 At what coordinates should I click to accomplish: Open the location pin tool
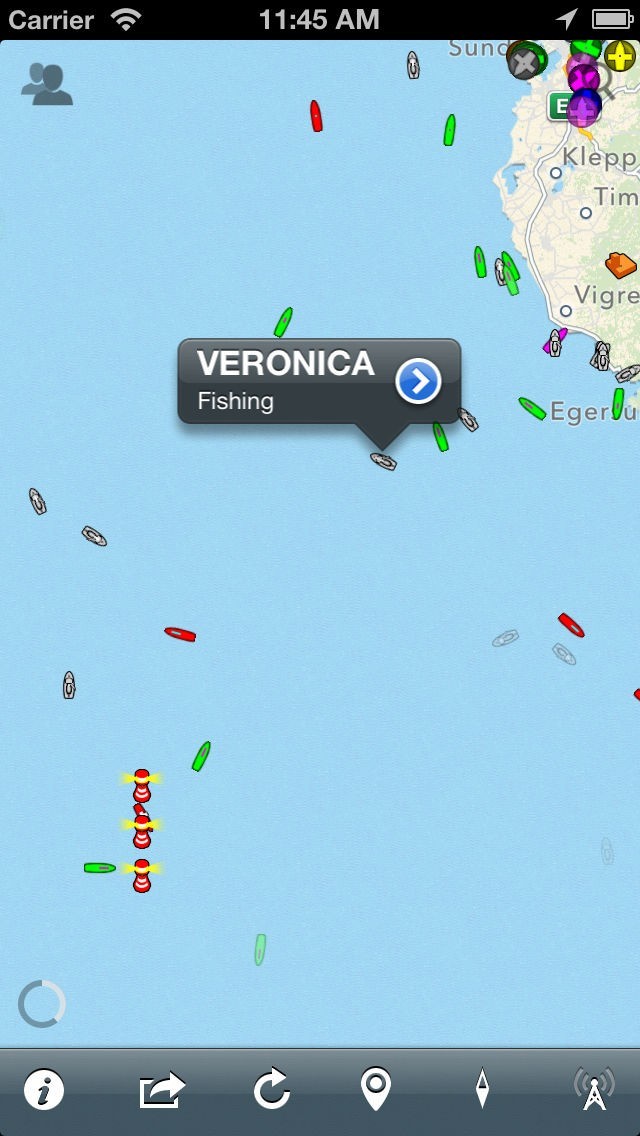pyautogui.click(x=375, y=1089)
